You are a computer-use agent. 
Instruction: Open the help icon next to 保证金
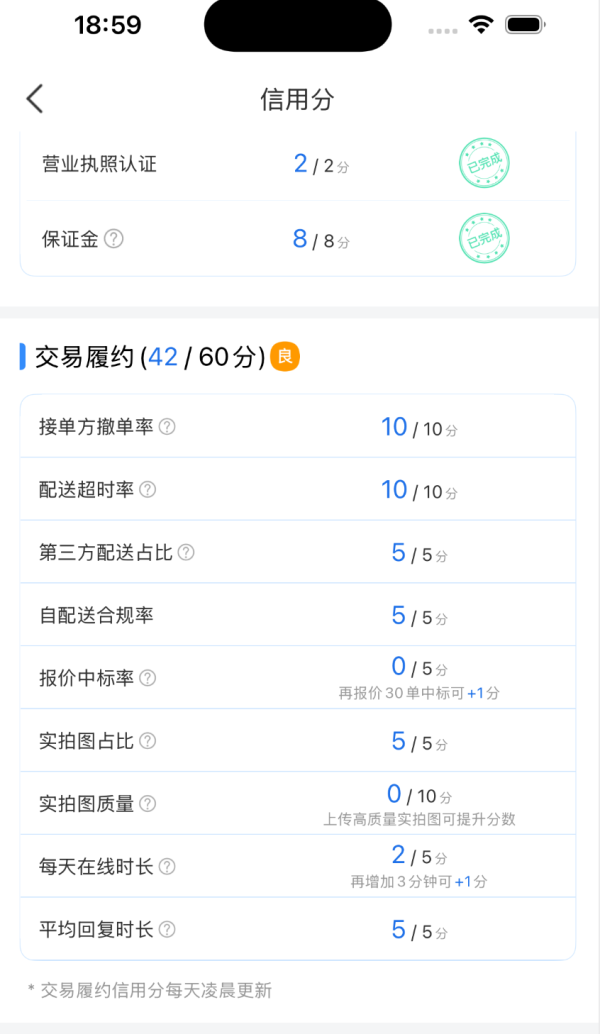pyautogui.click(x=114, y=239)
